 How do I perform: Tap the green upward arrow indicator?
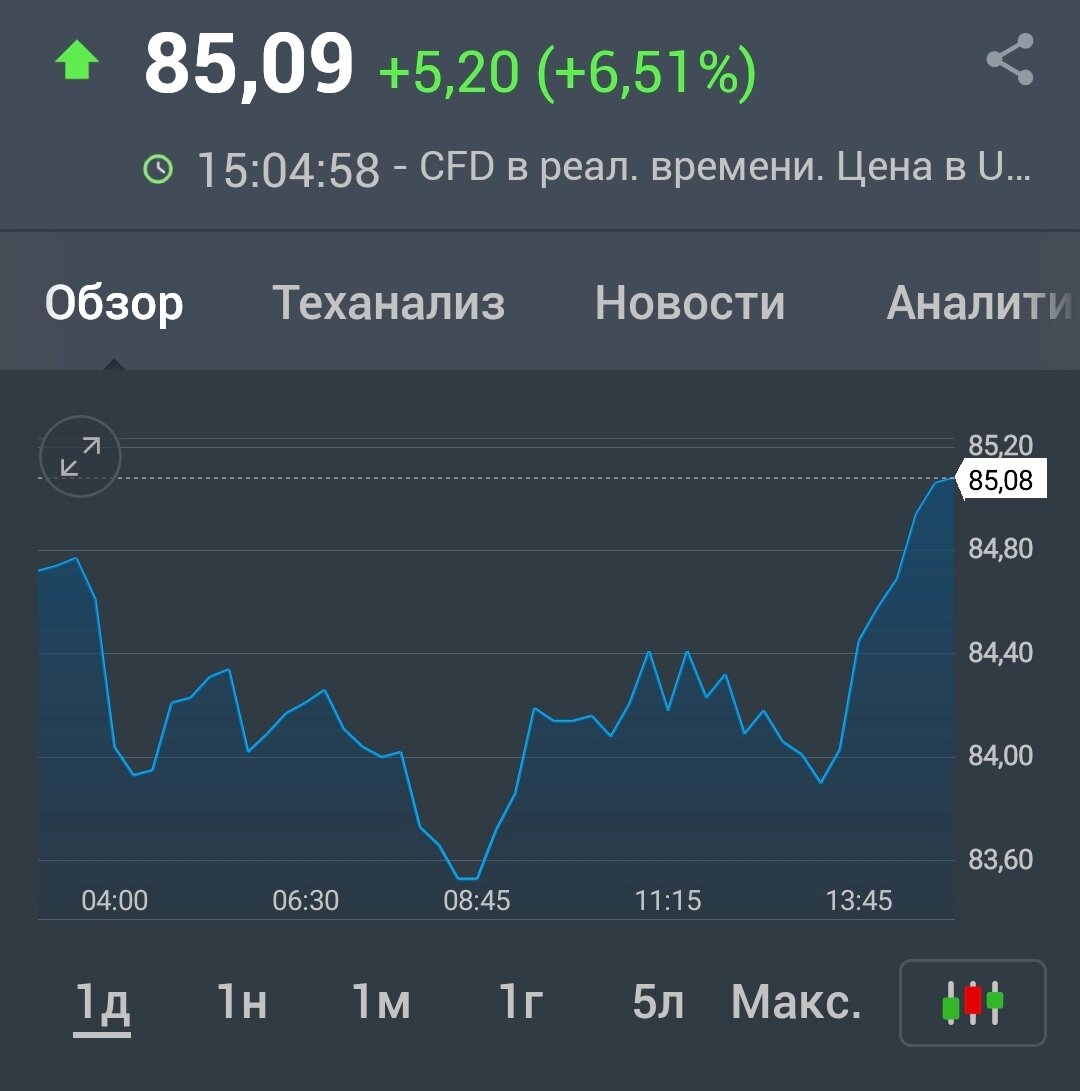(x=80, y=65)
